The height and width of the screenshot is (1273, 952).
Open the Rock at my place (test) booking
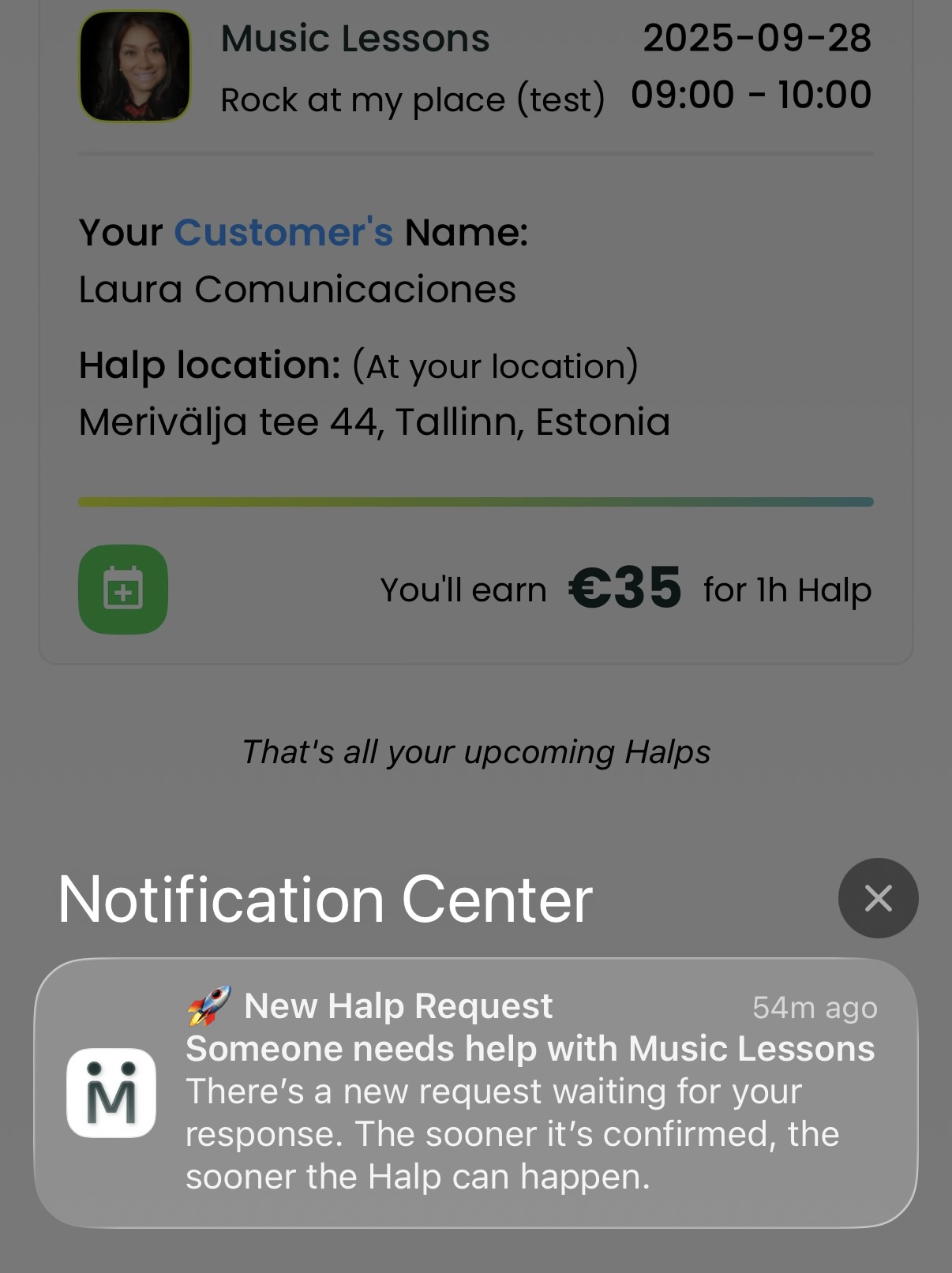click(414, 99)
